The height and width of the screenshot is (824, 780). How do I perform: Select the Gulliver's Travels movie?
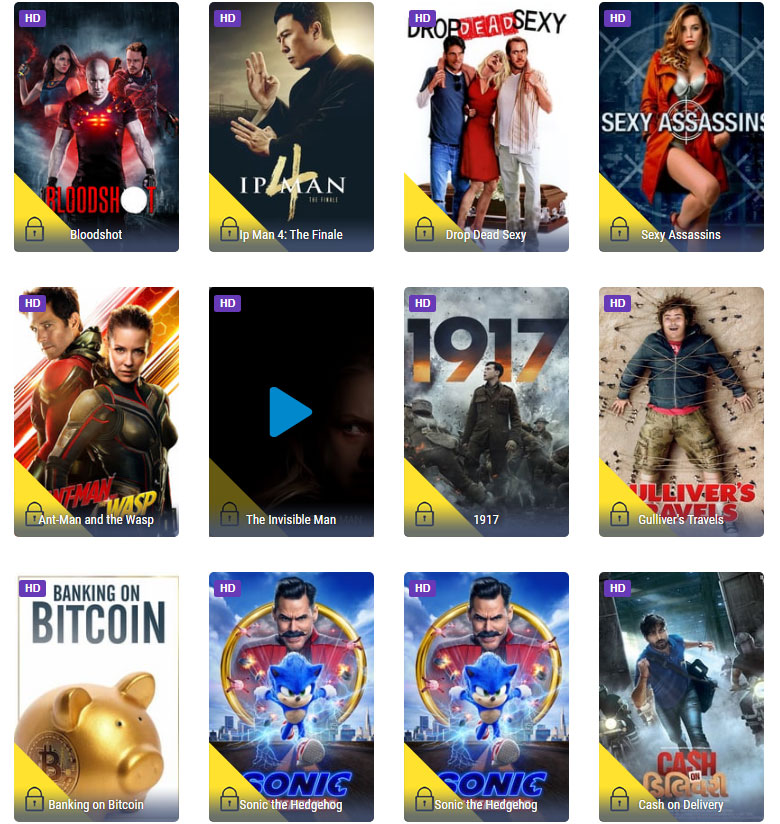point(681,411)
